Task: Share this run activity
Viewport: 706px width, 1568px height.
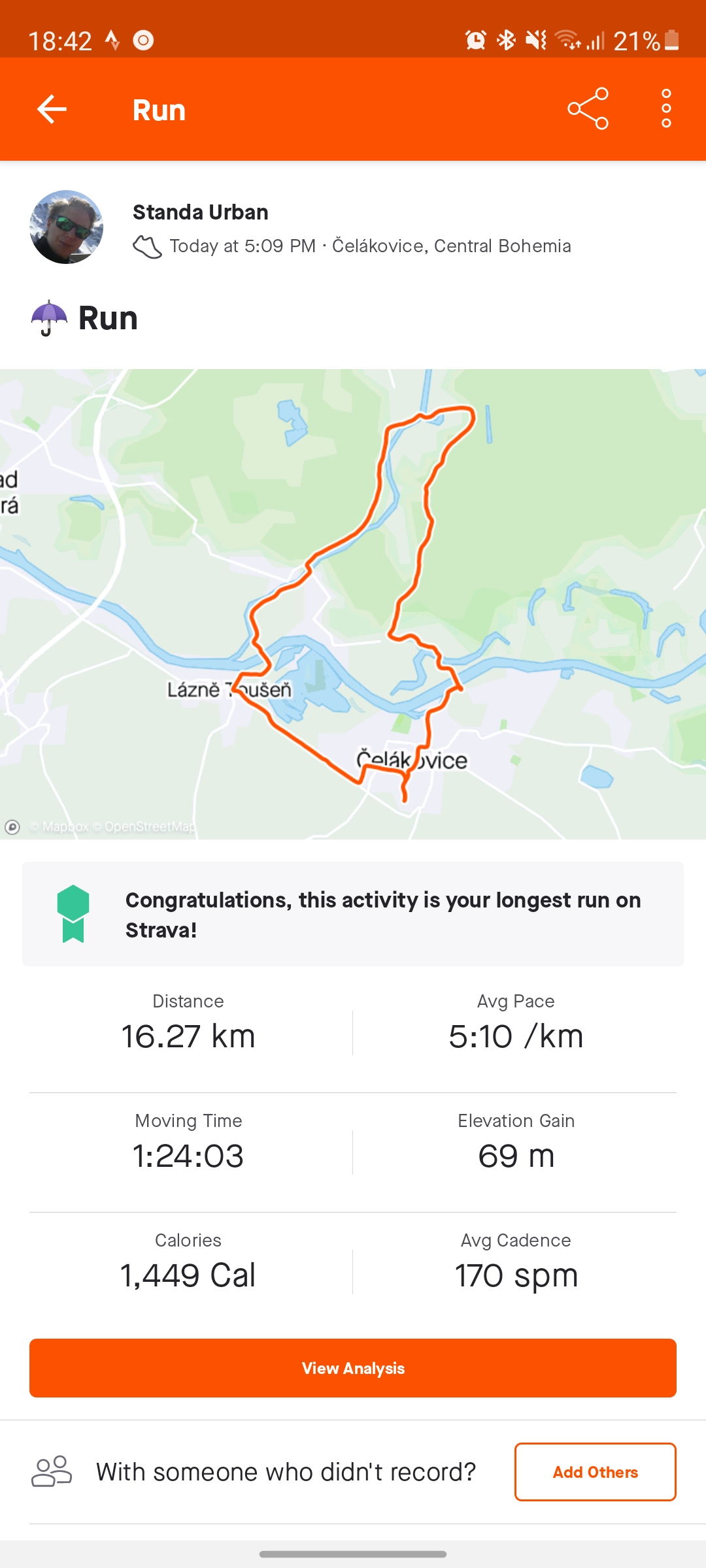Action: point(588,109)
